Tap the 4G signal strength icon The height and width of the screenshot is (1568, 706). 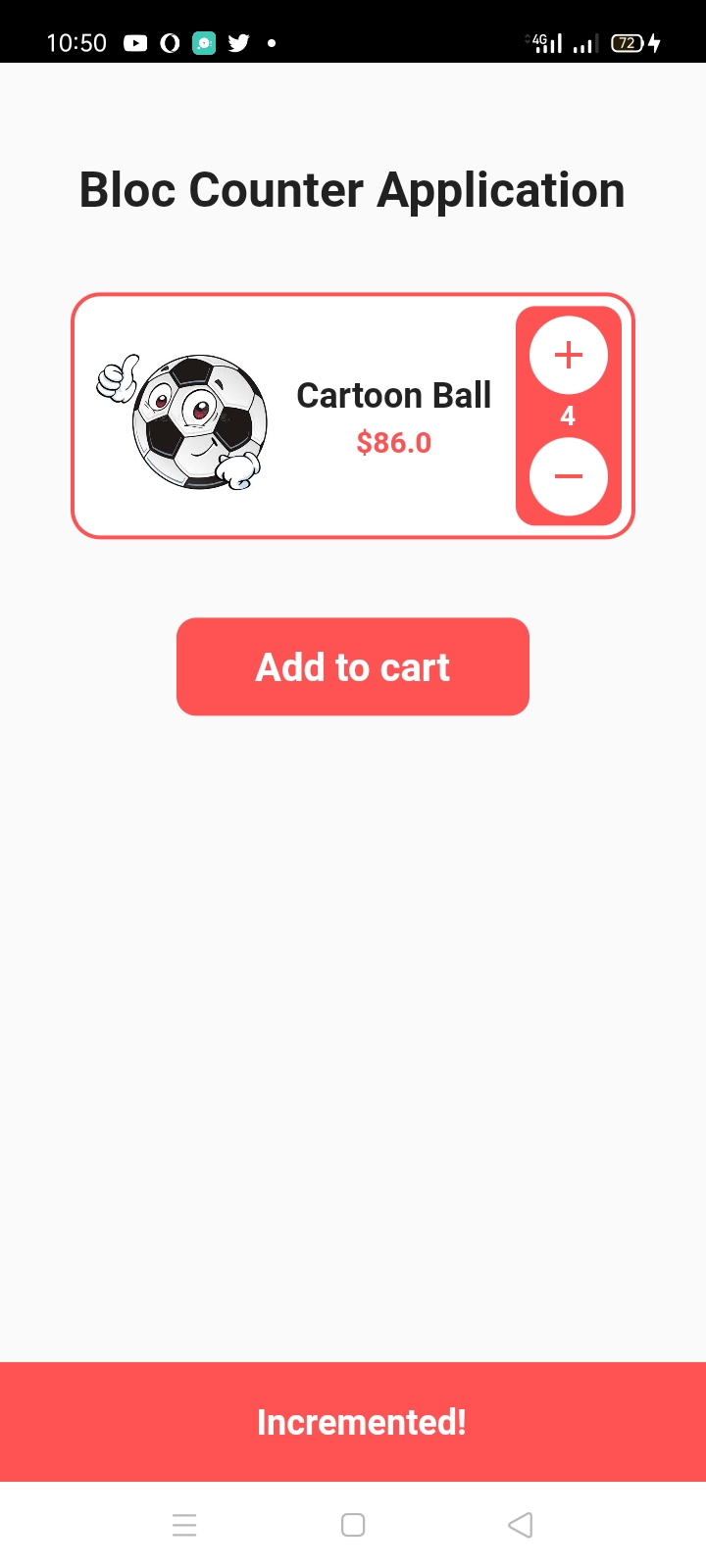pos(546,43)
